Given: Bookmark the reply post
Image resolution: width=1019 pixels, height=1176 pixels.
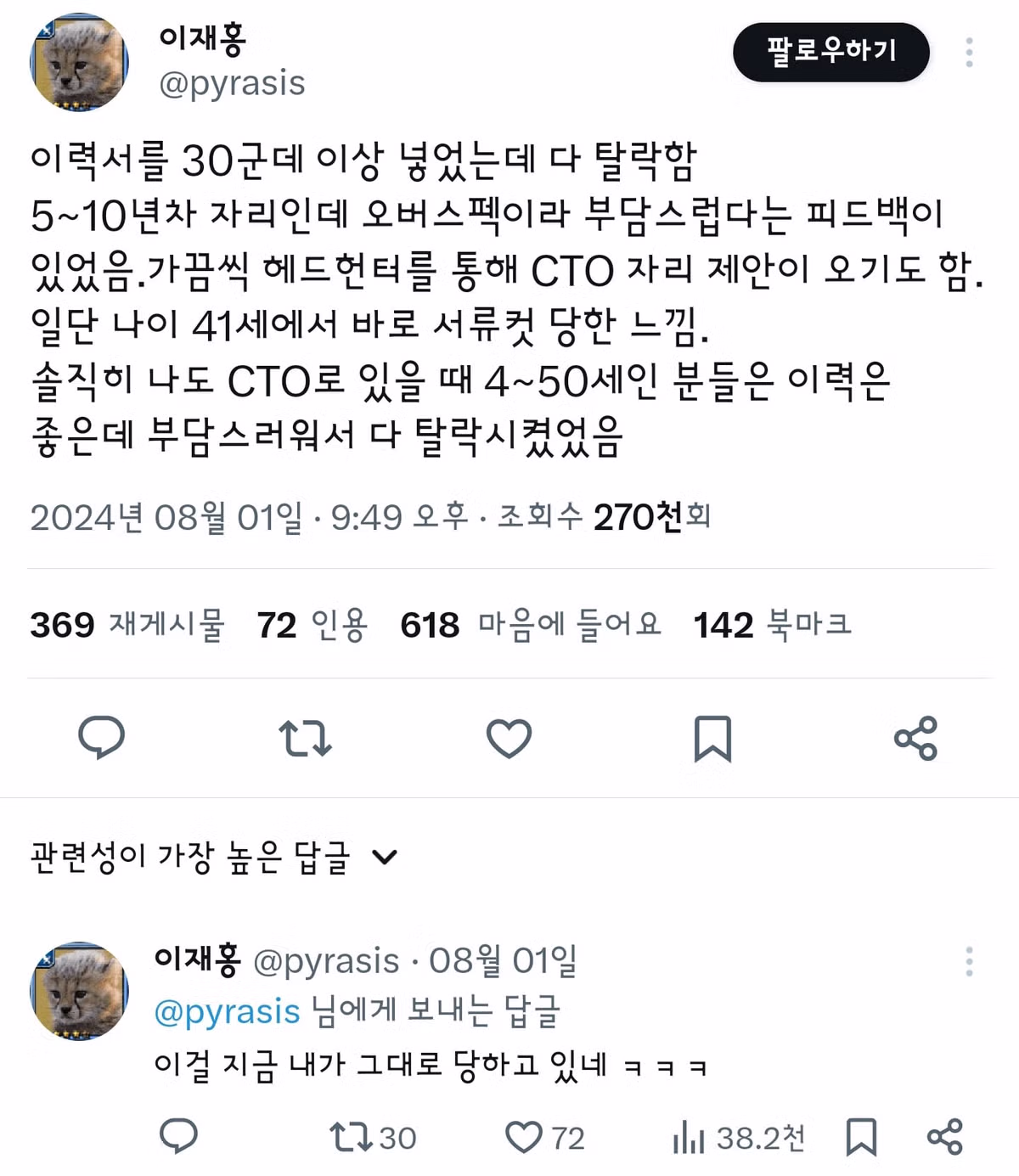Looking at the screenshot, I should pyautogui.click(x=861, y=1137).
